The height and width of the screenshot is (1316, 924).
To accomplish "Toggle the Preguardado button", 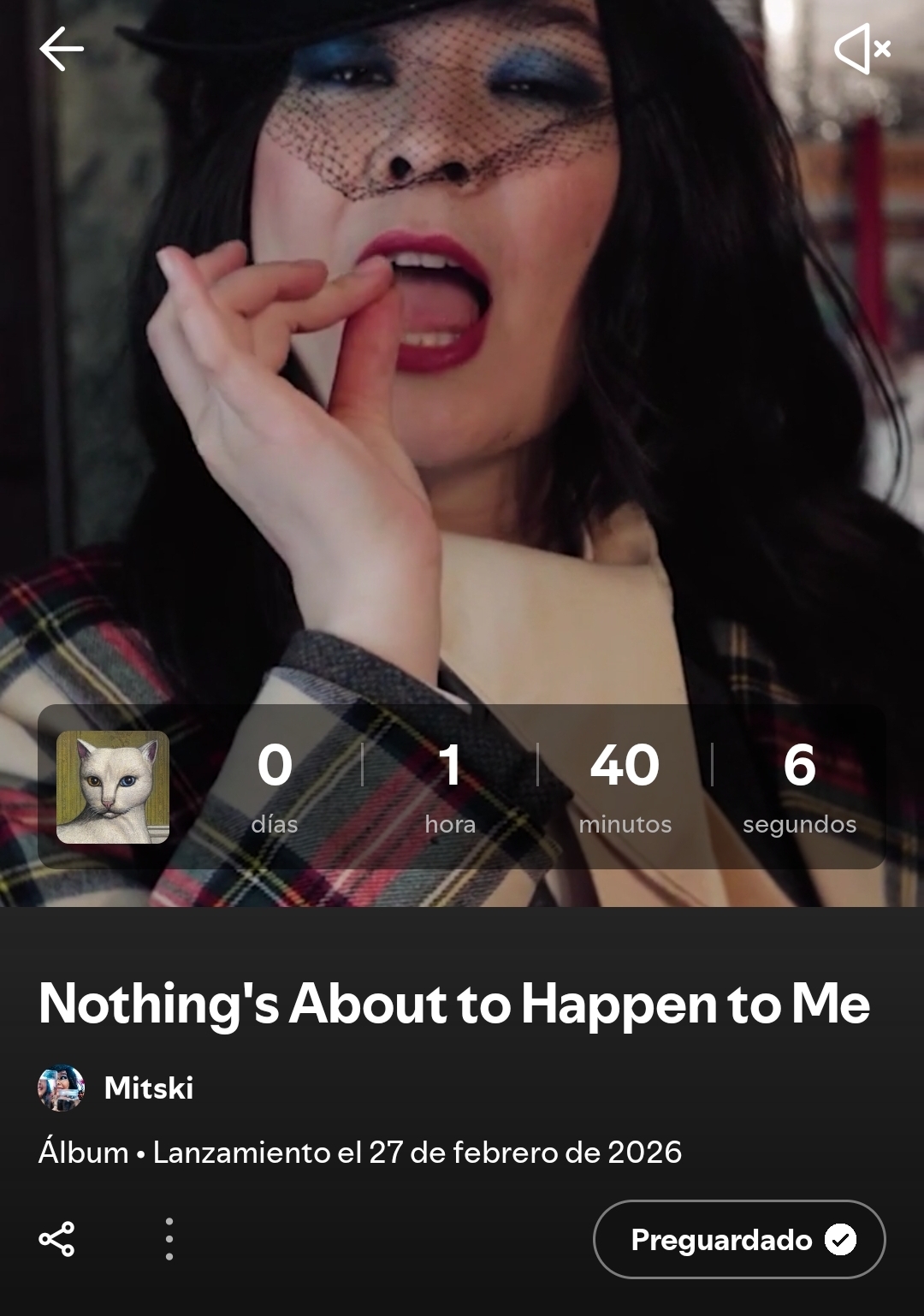I will 738,1239.
